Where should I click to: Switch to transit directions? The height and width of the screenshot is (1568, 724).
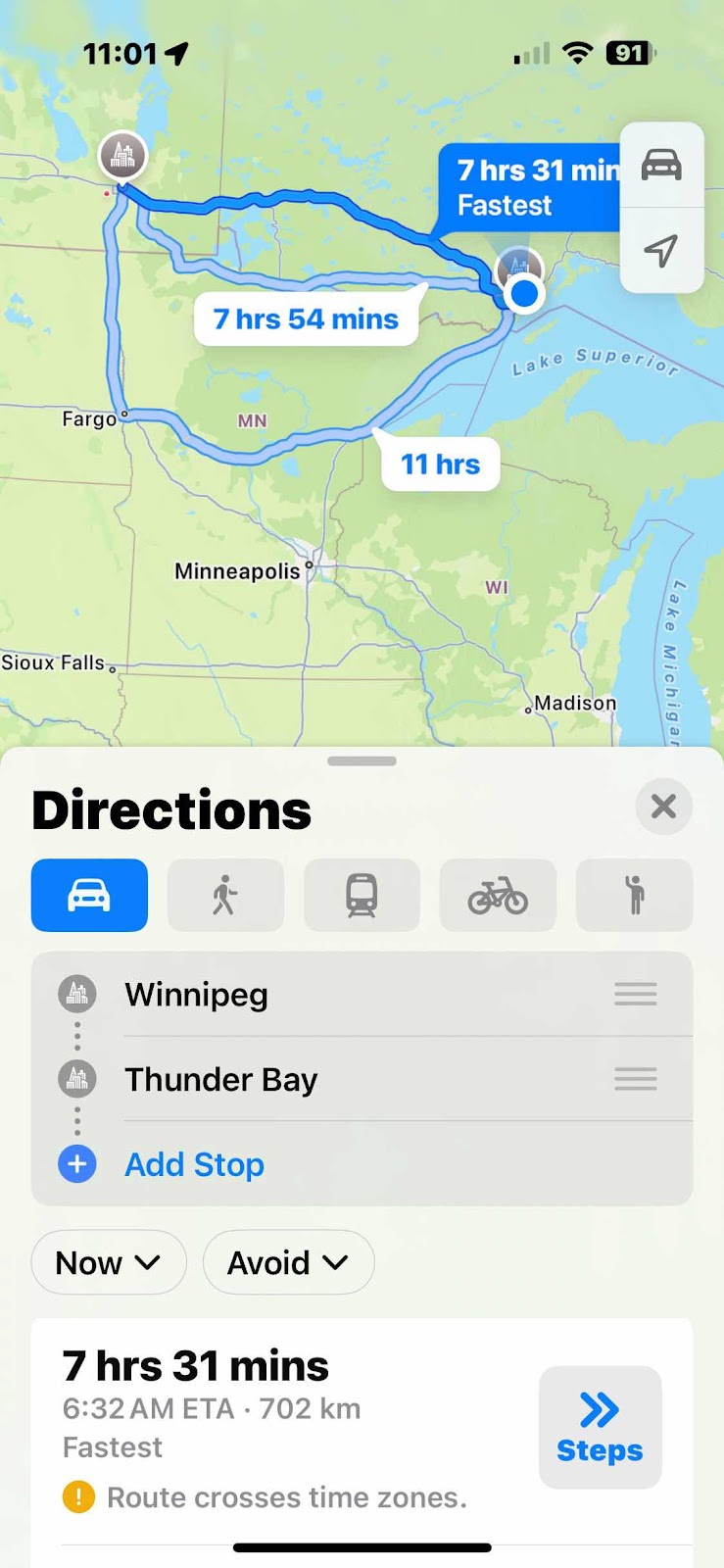click(x=362, y=895)
